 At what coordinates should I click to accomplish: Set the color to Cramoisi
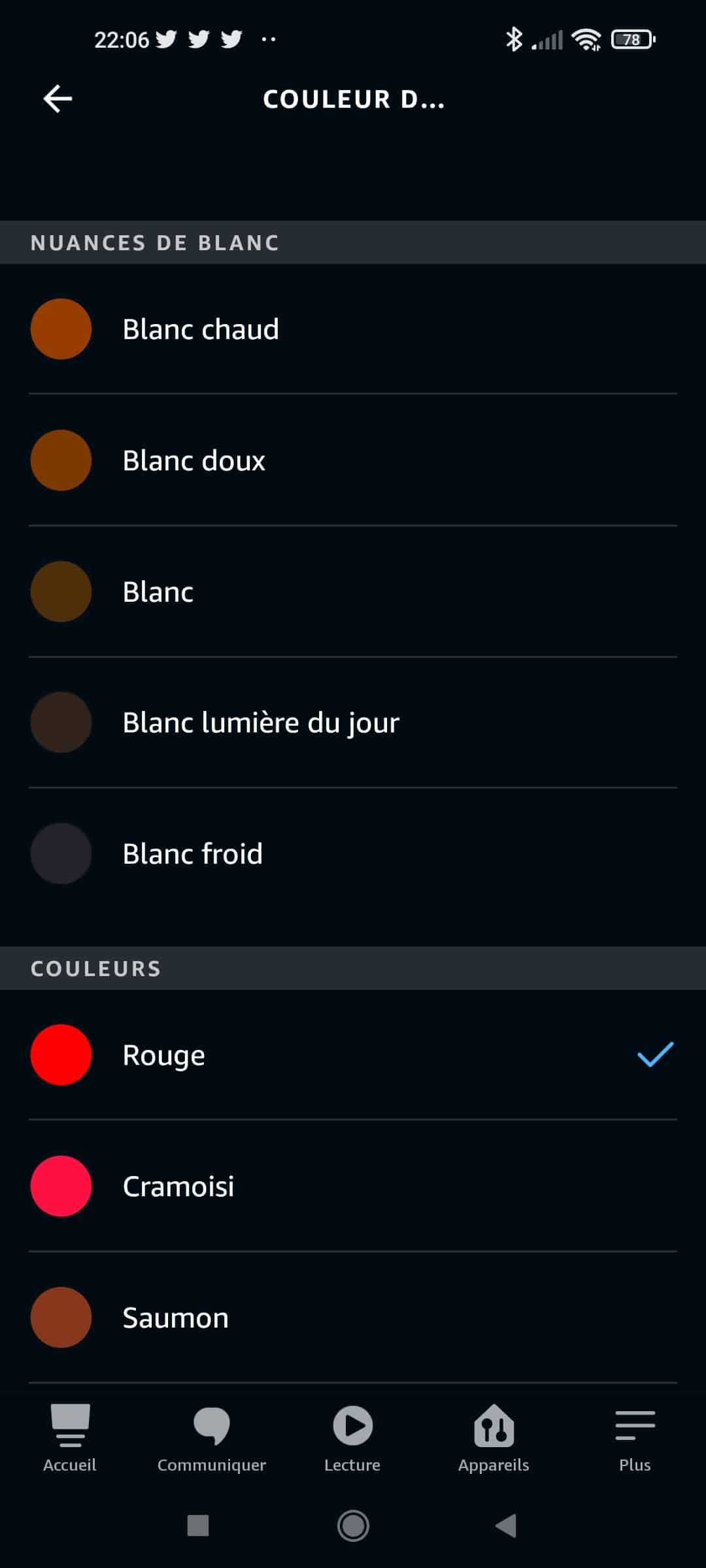click(353, 1186)
